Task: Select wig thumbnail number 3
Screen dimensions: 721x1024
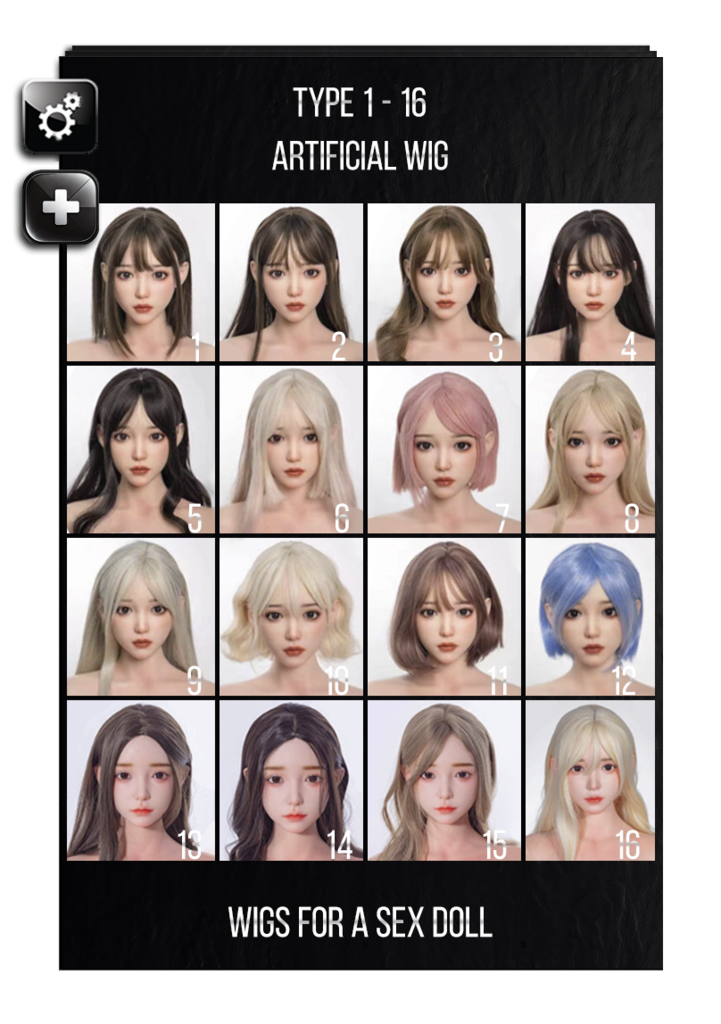Action: point(443,280)
